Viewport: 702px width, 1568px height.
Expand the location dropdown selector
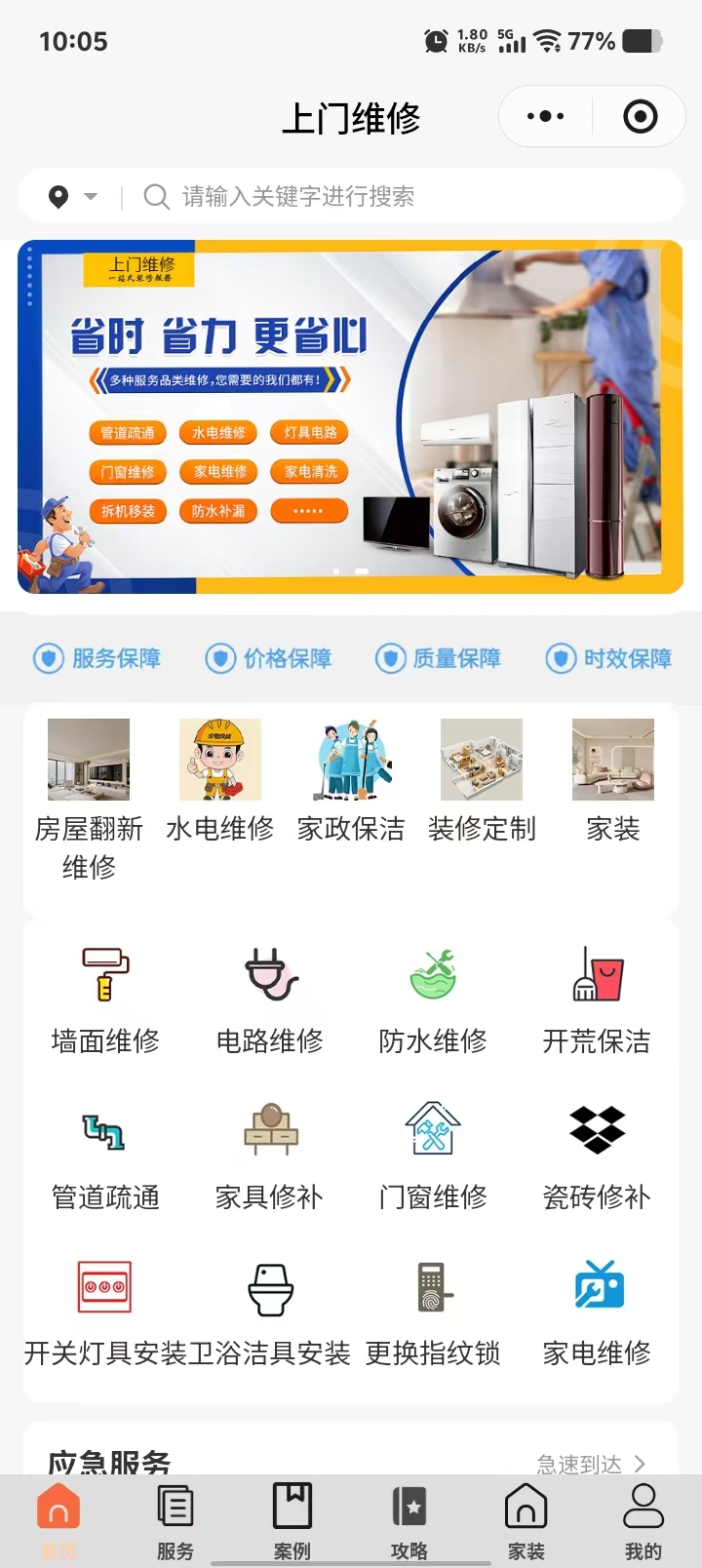[x=73, y=197]
